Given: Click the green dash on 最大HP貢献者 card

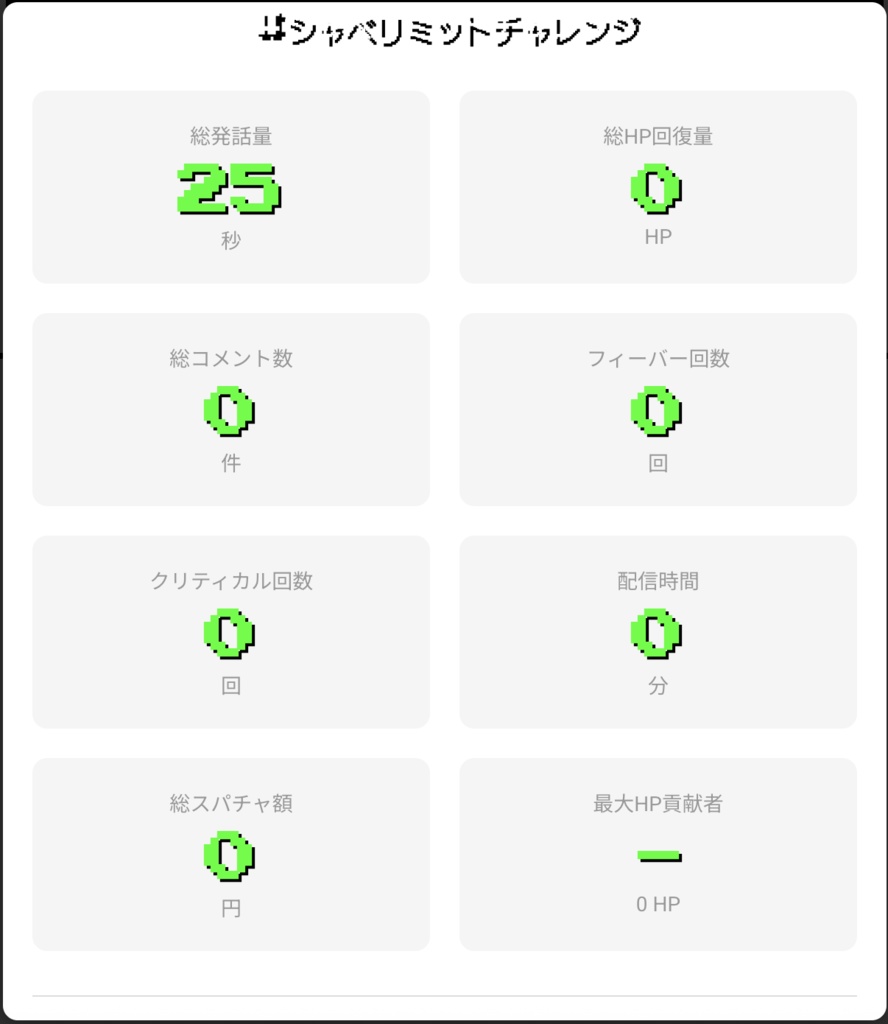Looking at the screenshot, I should point(659,857).
